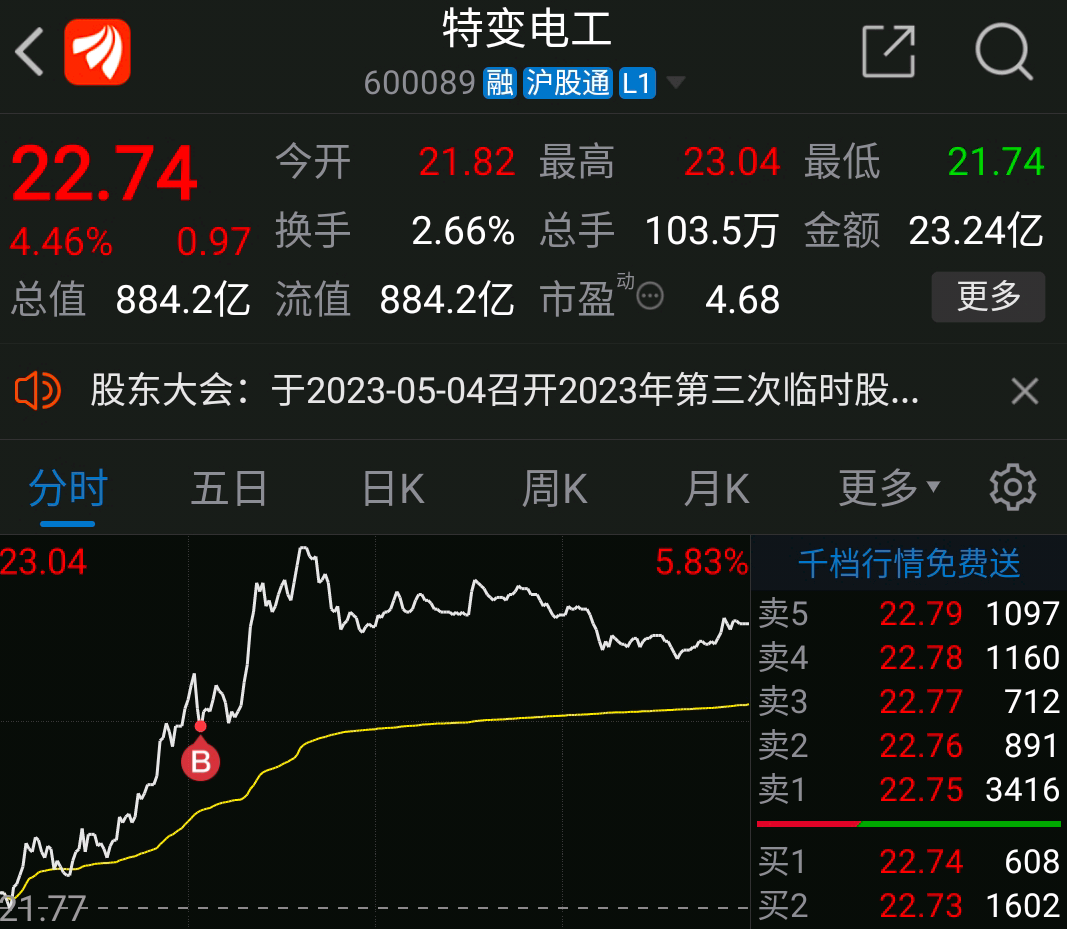
Task: Open stock search
Action: click(1003, 51)
